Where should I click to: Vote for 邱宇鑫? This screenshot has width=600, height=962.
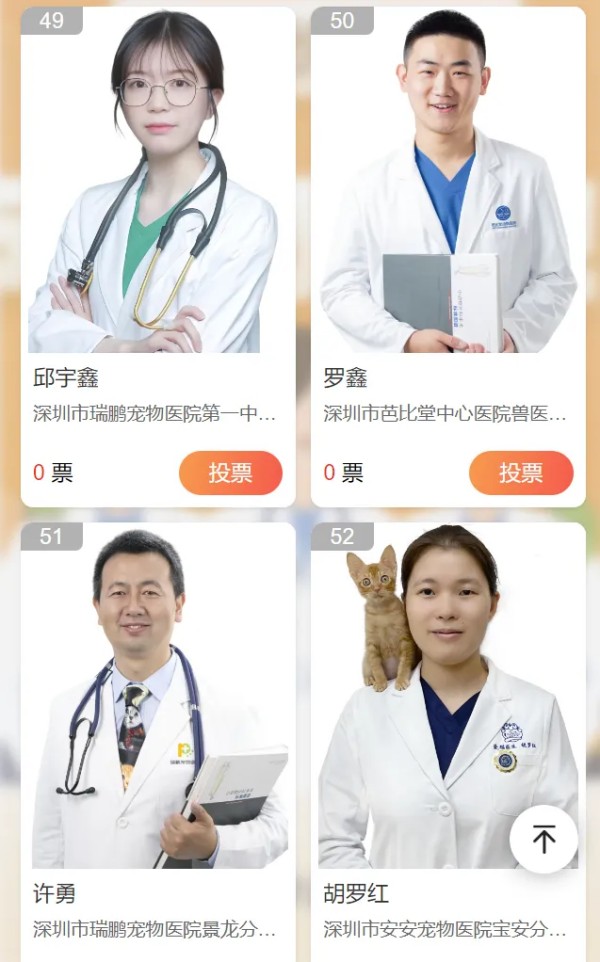pyautogui.click(x=230, y=473)
